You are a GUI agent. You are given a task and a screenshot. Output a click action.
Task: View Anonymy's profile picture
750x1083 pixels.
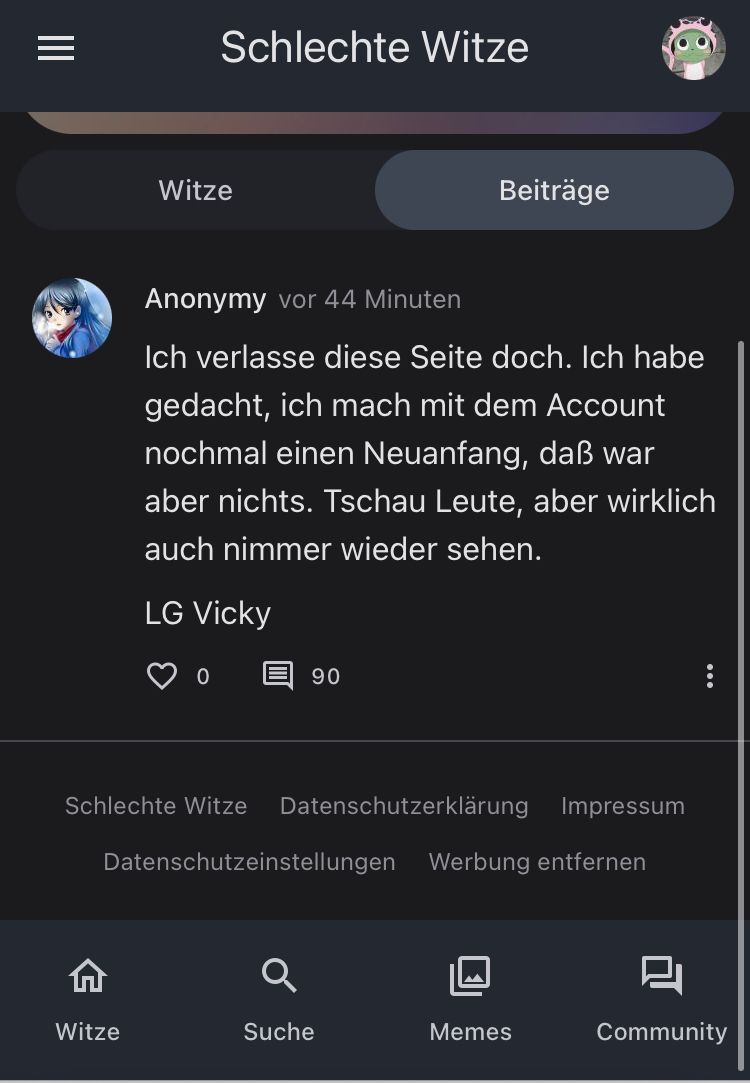[72, 318]
